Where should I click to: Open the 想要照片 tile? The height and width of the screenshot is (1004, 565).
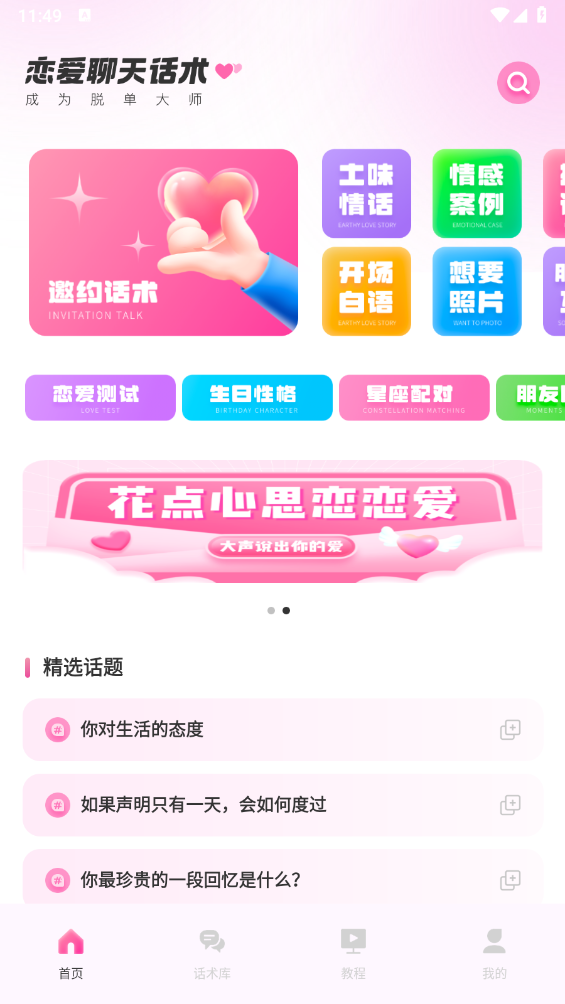pyautogui.click(x=477, y=291)
